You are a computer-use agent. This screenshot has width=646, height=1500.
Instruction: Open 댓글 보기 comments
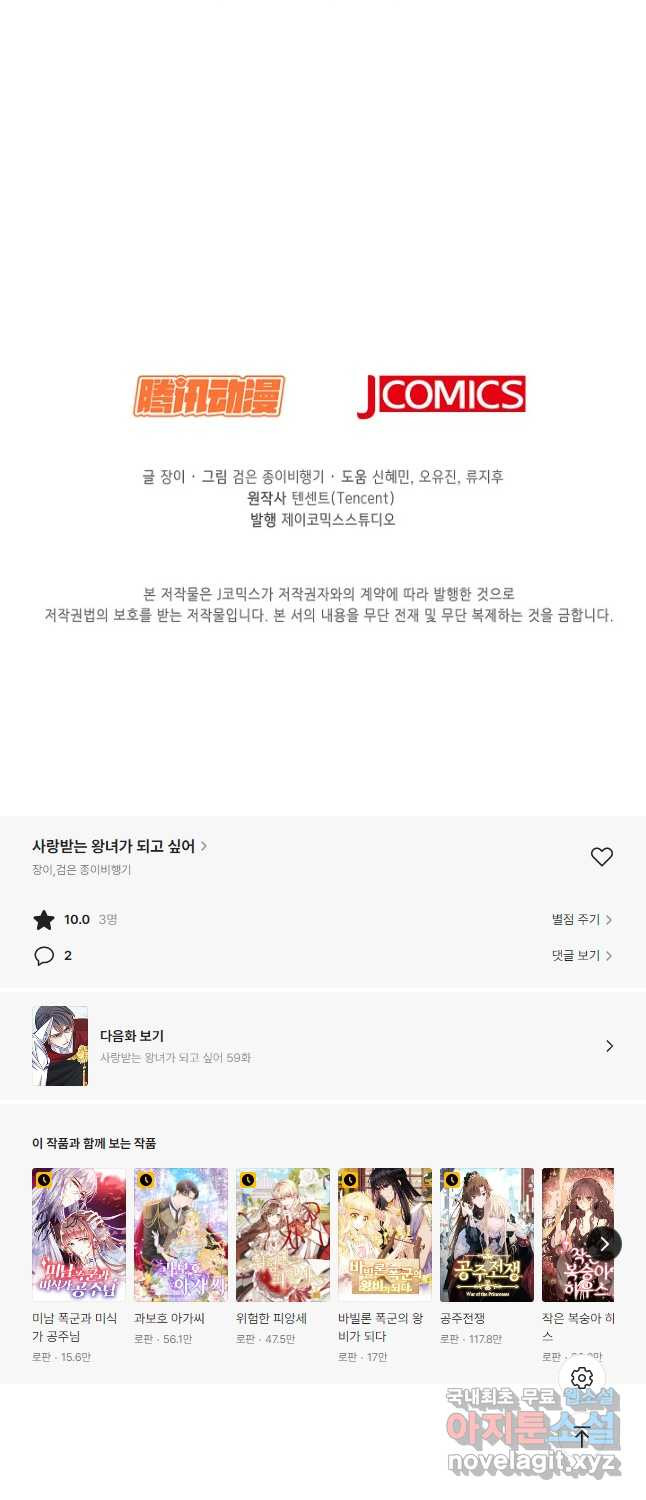[581, 955]
